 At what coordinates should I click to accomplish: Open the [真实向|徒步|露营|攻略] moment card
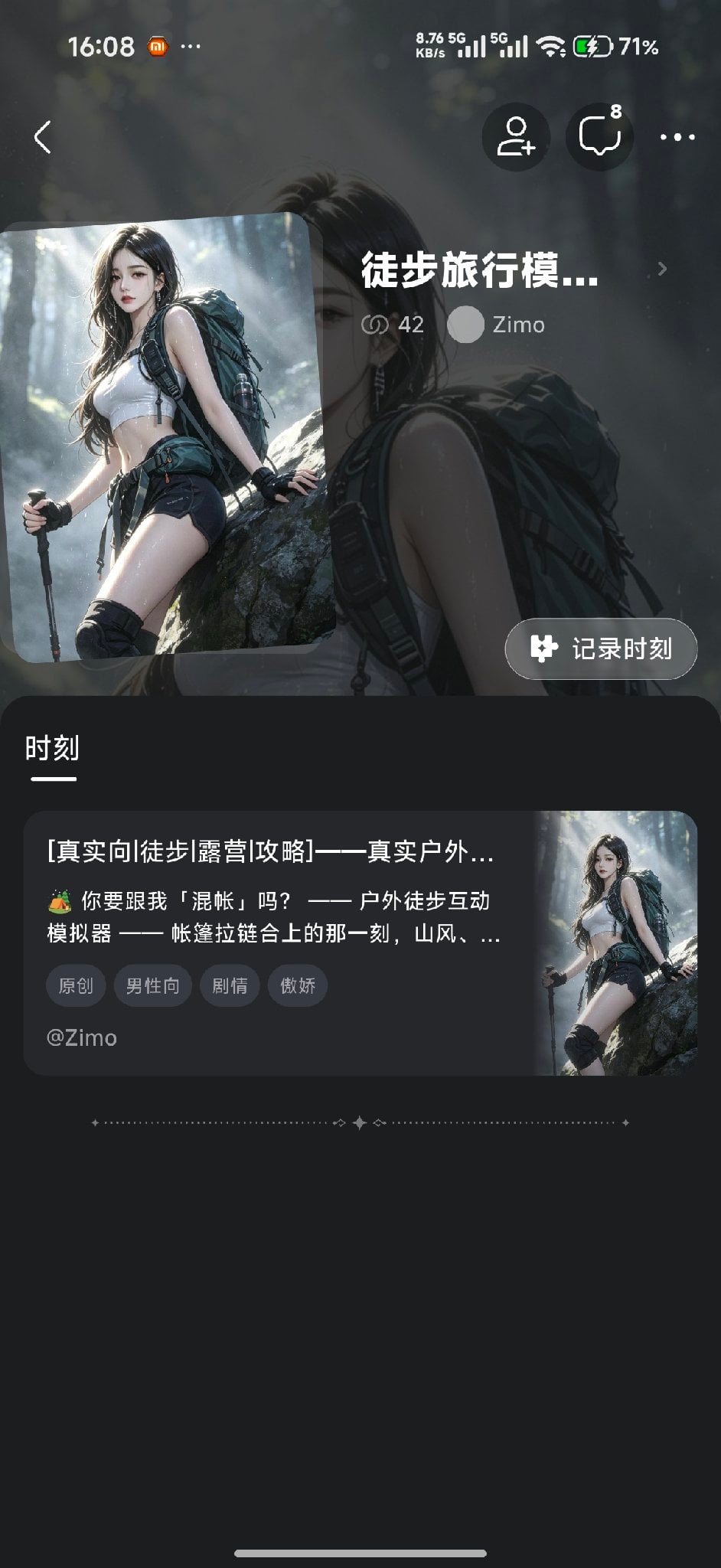tap(360, 943)
